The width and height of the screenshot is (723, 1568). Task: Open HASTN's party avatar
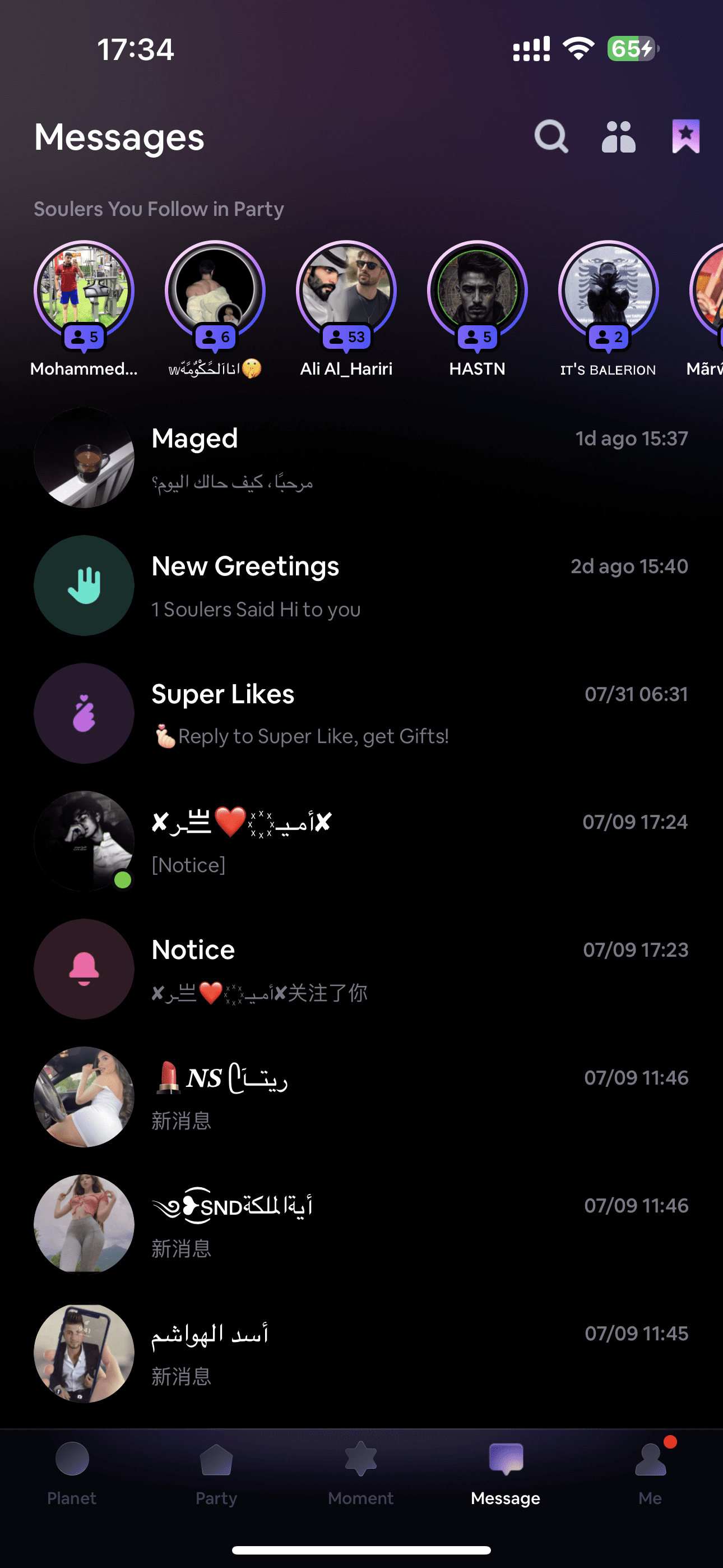[477, 290]
